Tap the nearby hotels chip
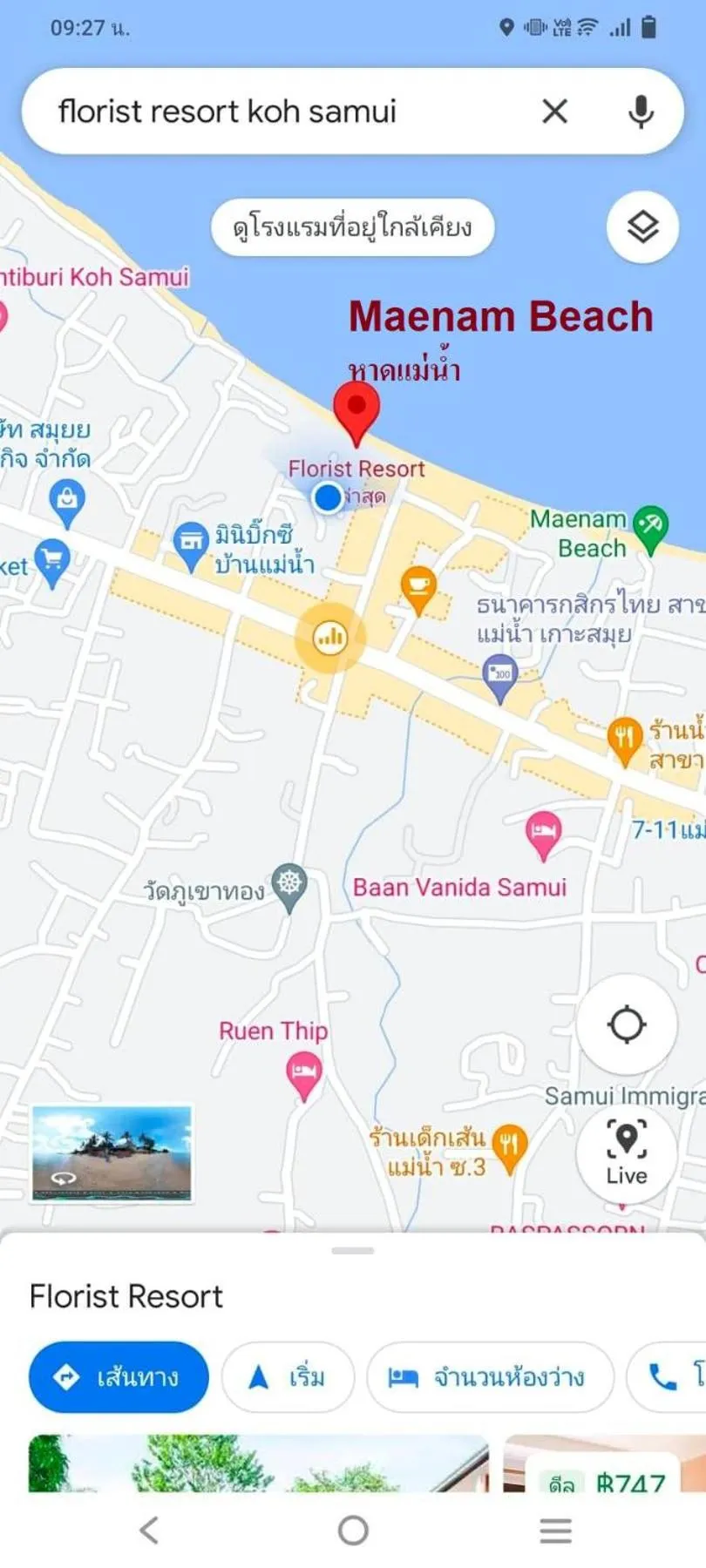Viewport: 706px width, 1568px height. 353,228
